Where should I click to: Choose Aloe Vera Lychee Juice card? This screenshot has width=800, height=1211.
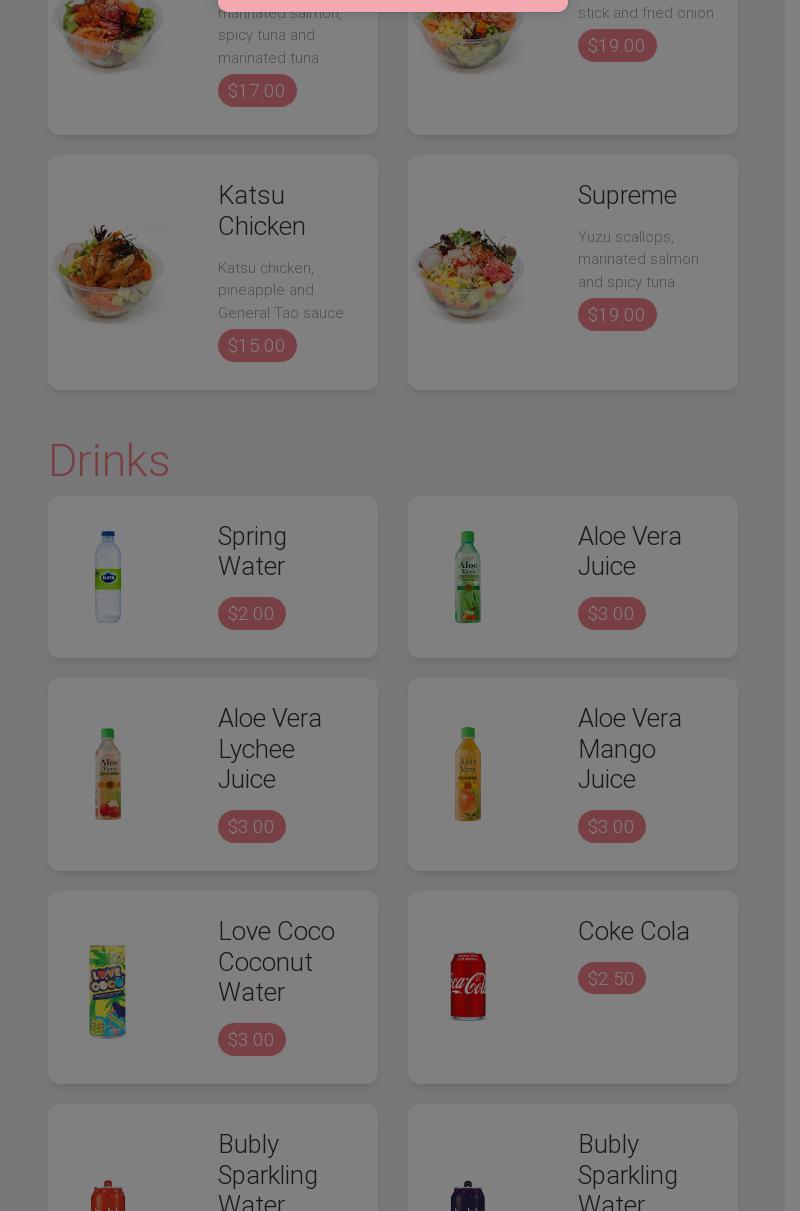point(212,774)
